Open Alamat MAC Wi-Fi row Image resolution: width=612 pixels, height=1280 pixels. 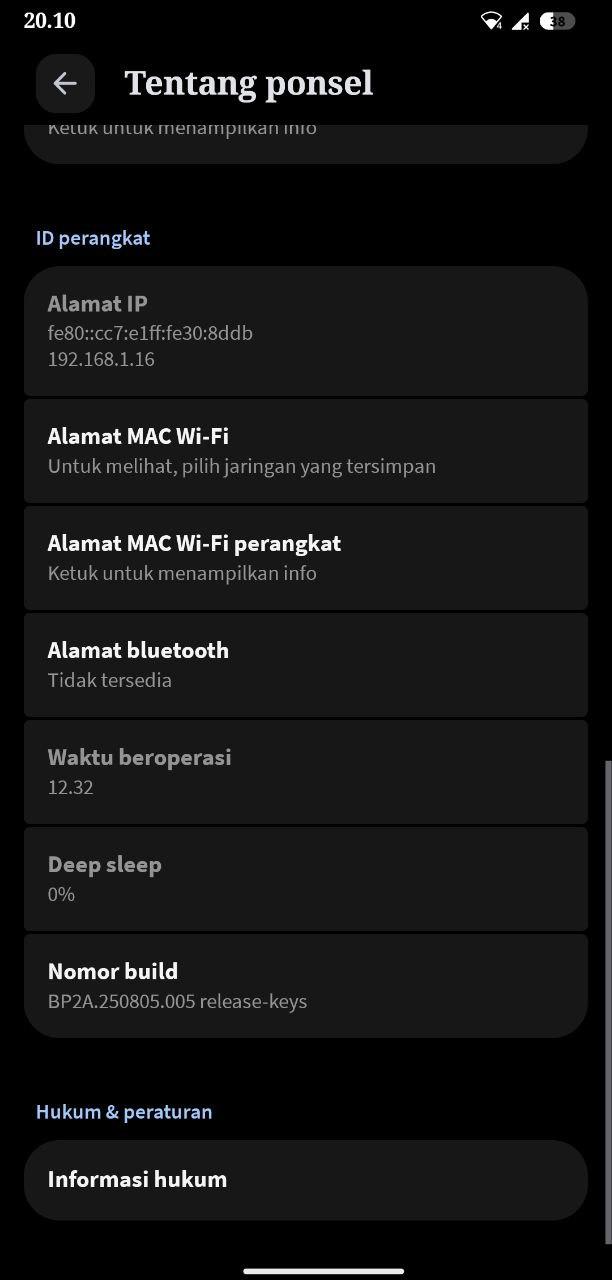click(305, 450)
